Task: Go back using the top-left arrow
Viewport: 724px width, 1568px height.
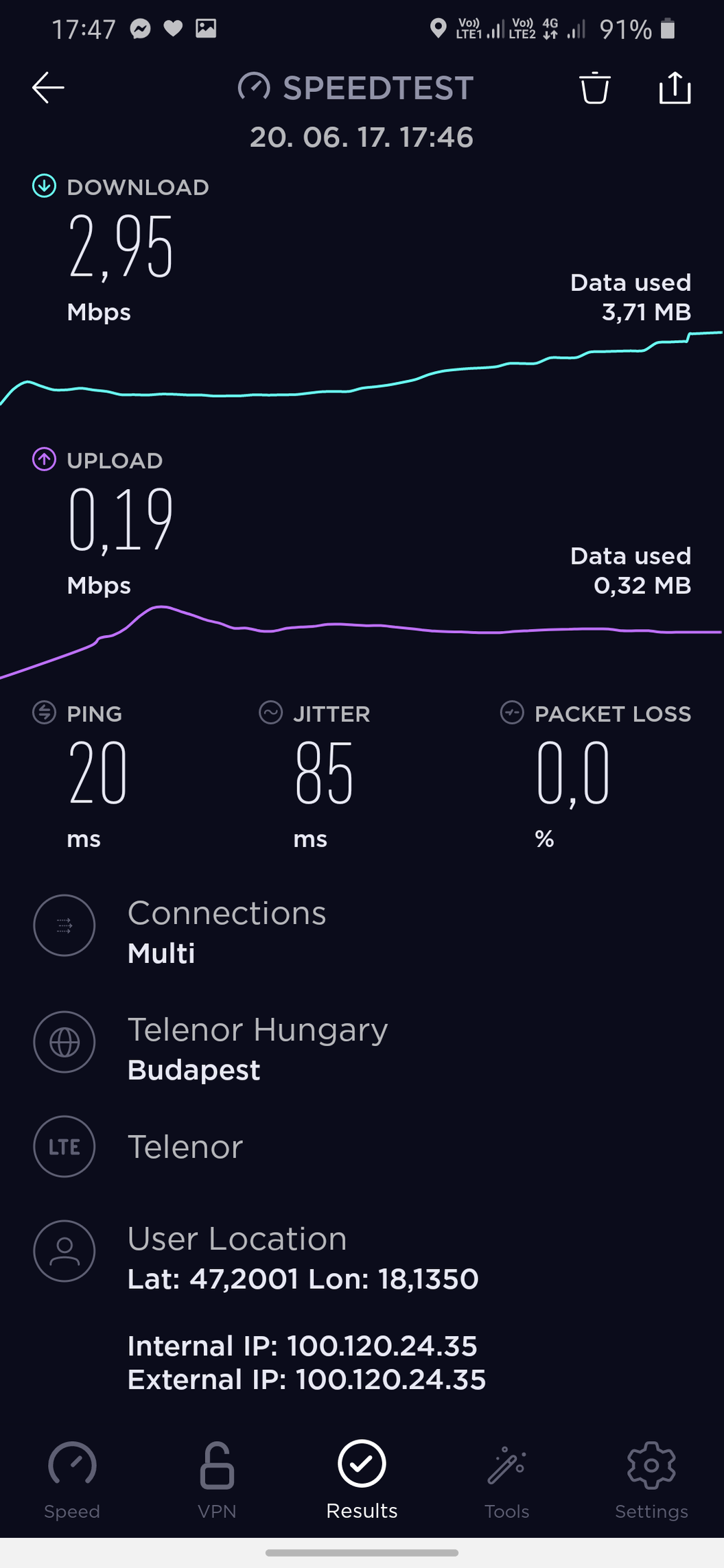Action: pyautogui.click(x=48, y=88)
